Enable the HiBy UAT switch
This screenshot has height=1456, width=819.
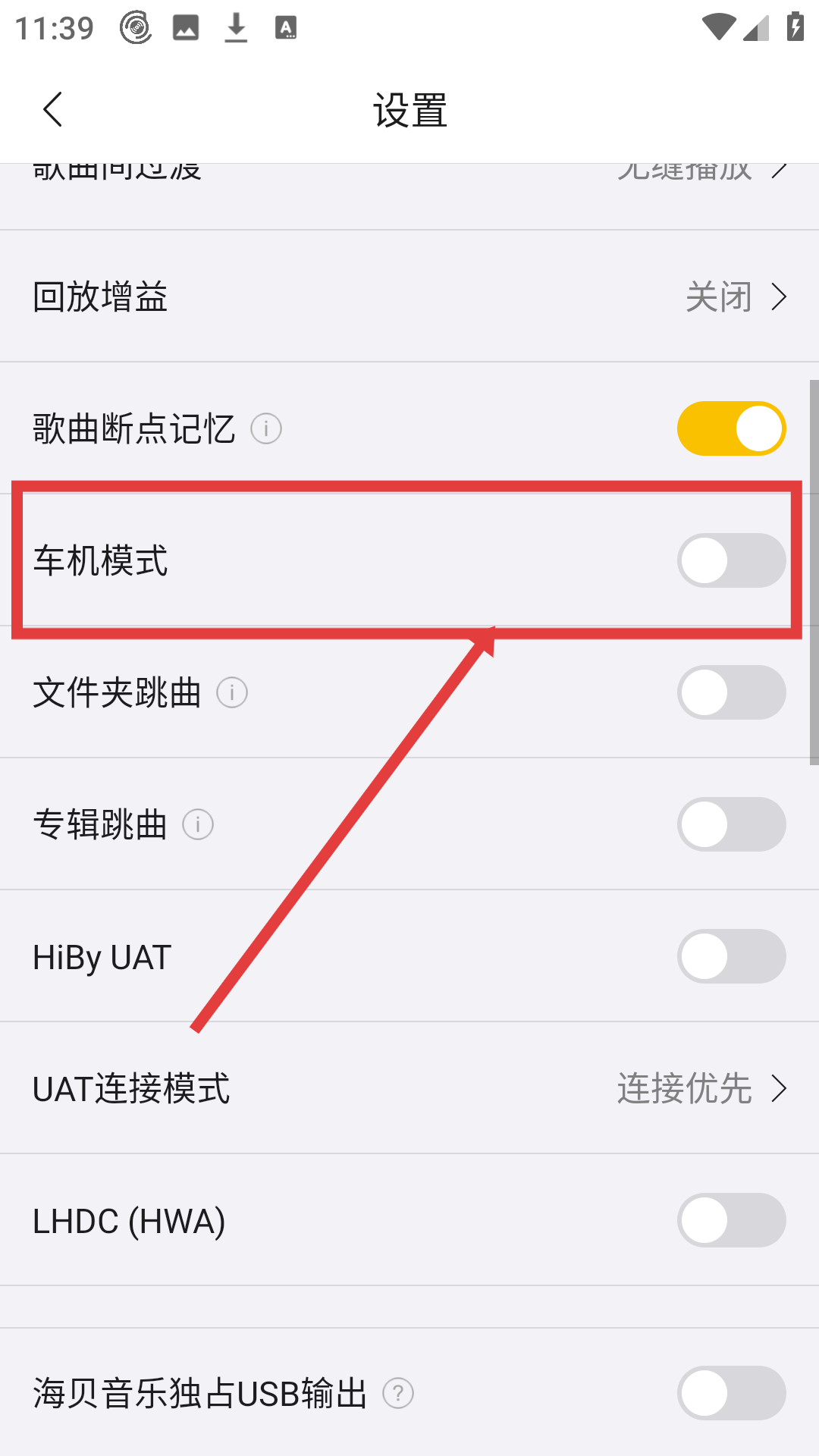coord(731,956)
